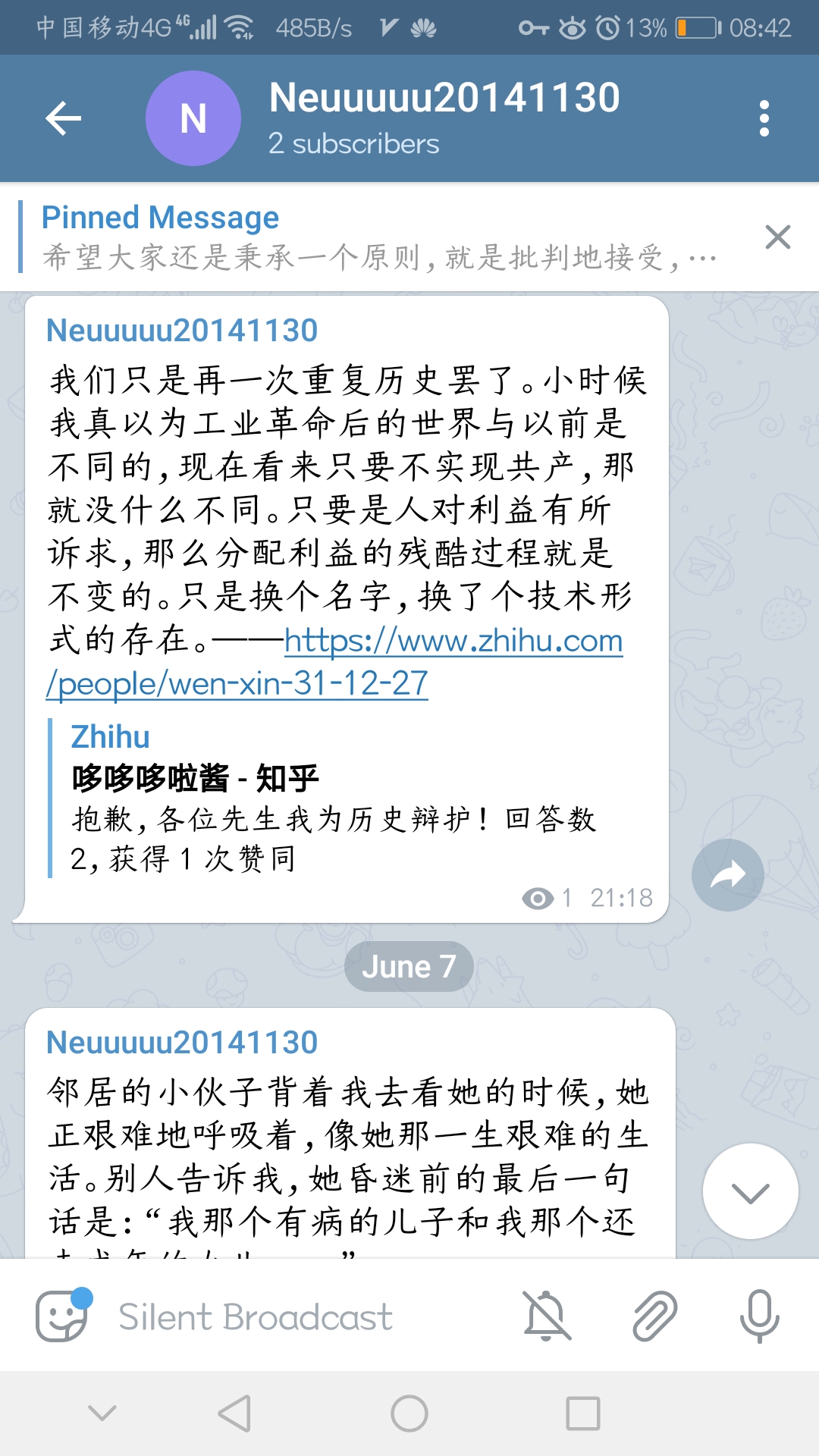Go back from the channel
The image size is (819, 1456).
[x=64, y=118]
